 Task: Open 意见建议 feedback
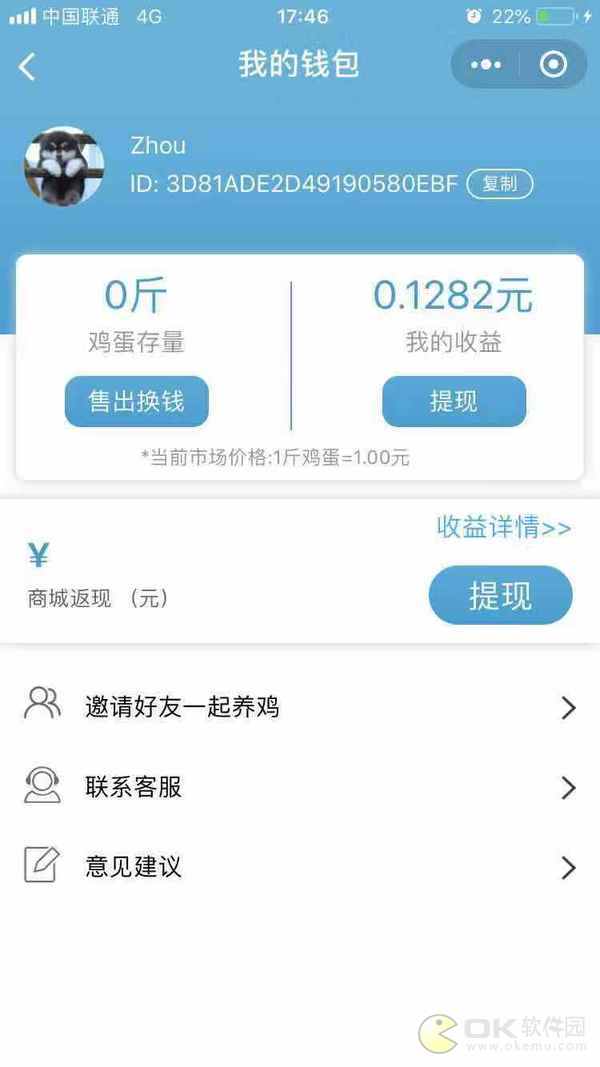[x=300, y=866]
